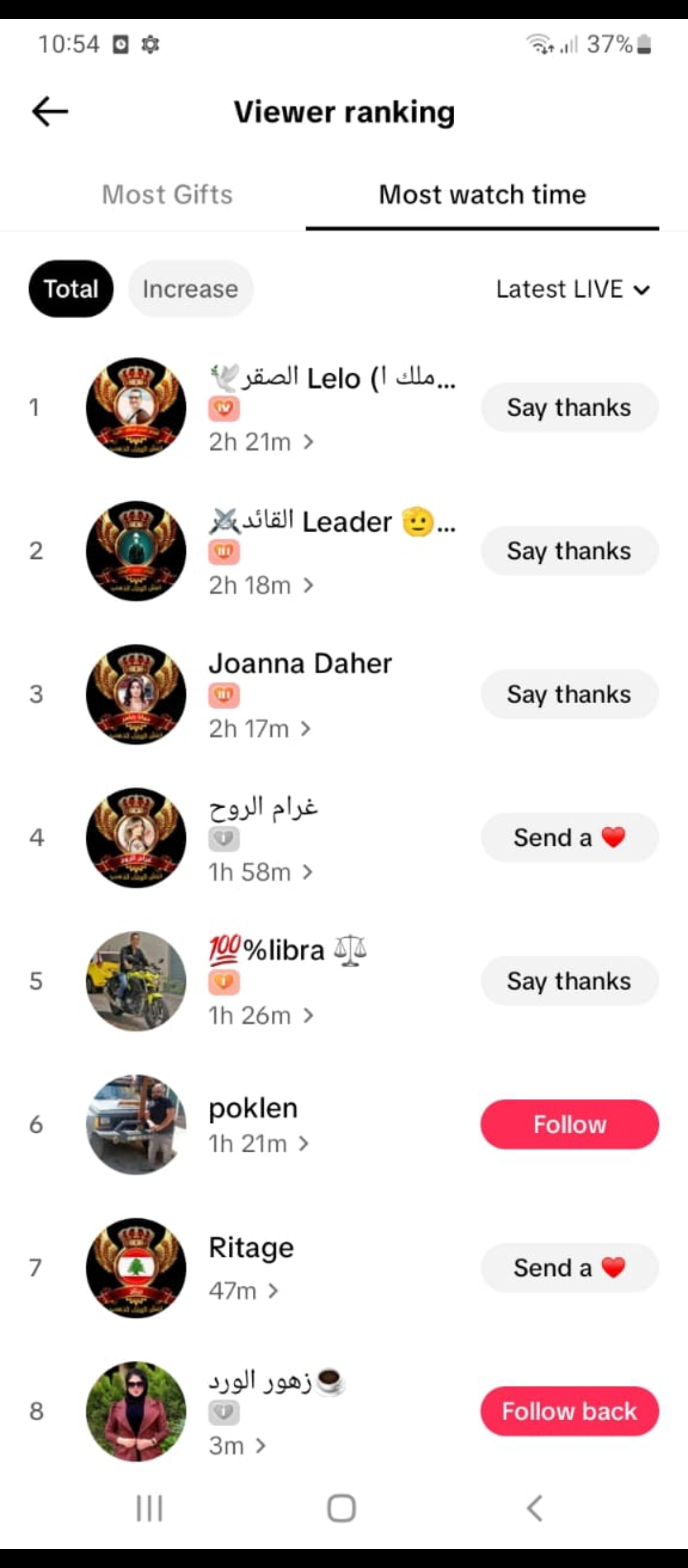Screen dimensions: 688x1568
Task: Go back using the top arrow
Action: (50, 112)
